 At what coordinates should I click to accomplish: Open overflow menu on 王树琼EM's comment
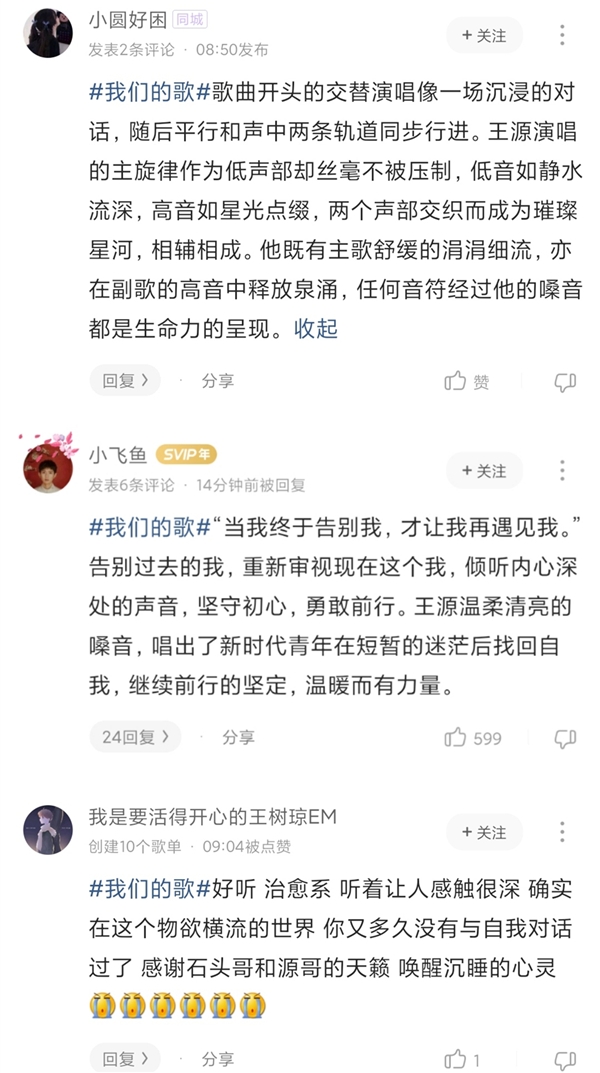(563, 832)
